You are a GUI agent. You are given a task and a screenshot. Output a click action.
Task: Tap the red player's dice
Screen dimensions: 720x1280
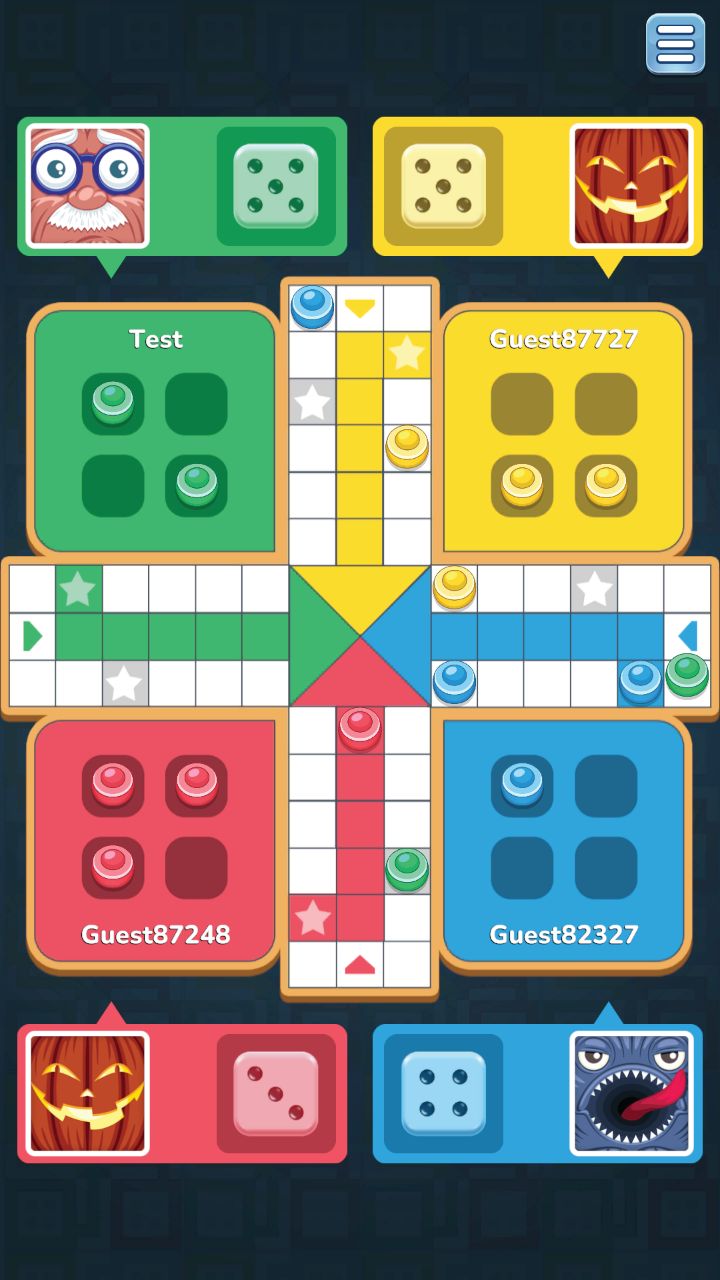click(x=275, y=1093)
